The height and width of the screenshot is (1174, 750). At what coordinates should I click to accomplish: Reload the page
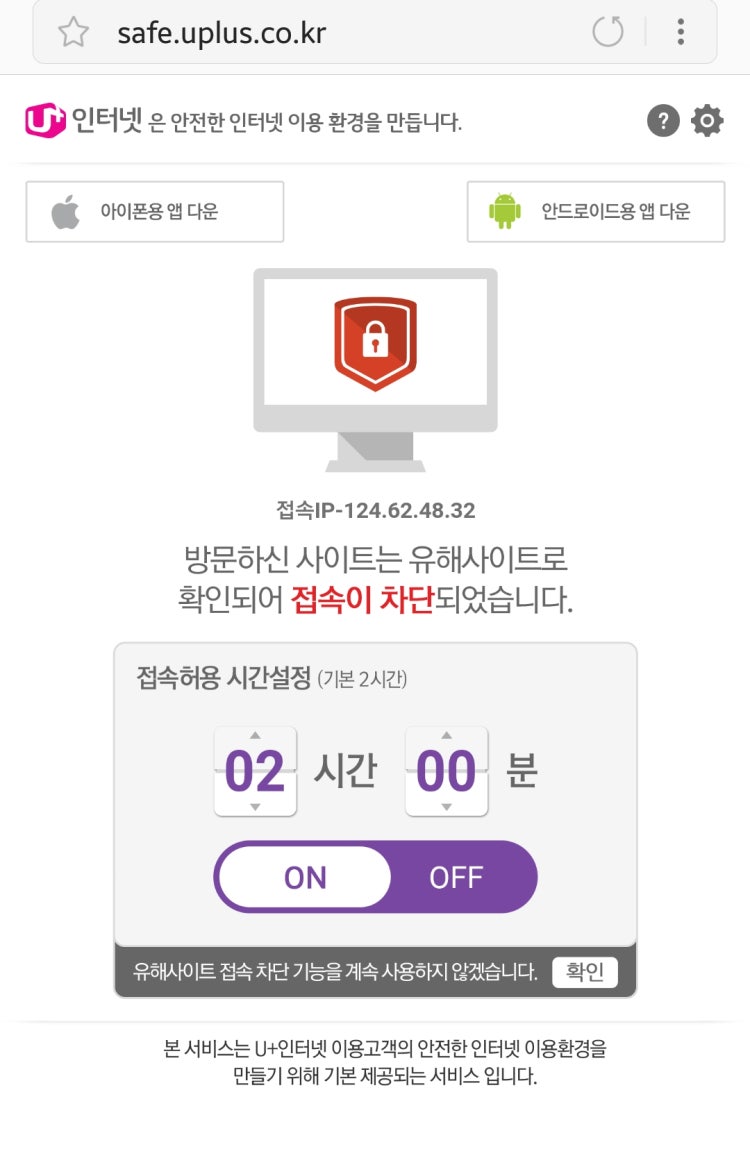tap(607, 32)
